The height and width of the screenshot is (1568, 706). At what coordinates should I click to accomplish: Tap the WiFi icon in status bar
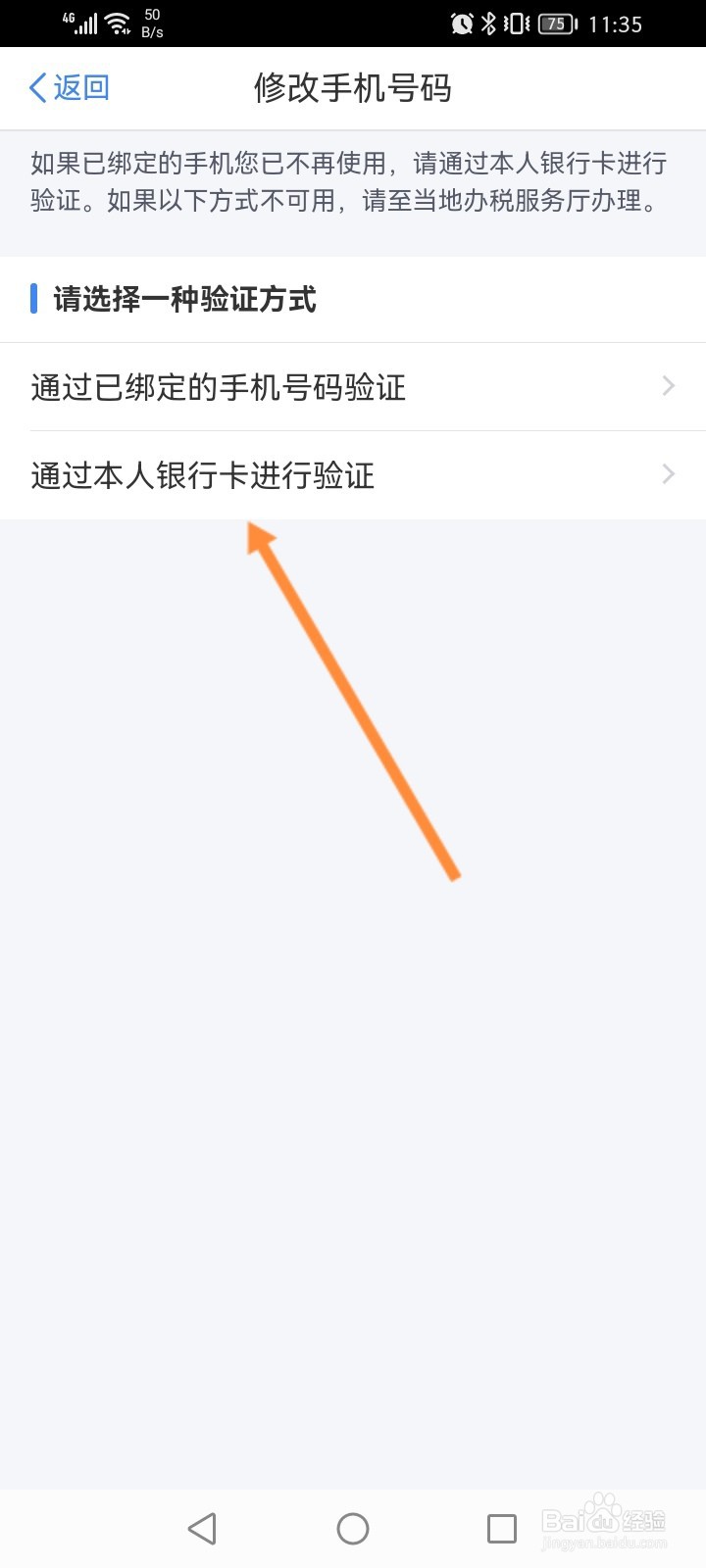pyautogui.click(x=117, y=22)
